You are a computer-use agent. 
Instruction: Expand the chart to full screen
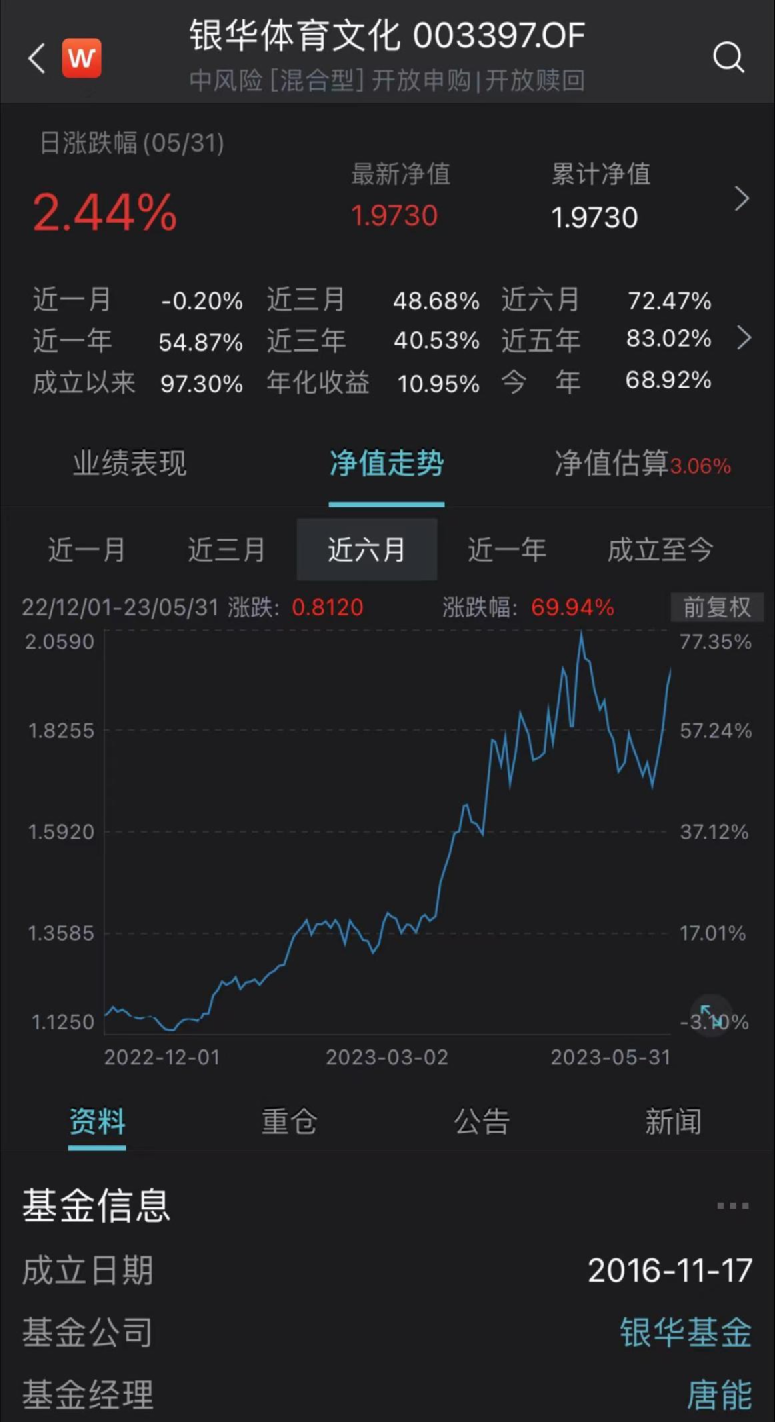(711, 1015)
